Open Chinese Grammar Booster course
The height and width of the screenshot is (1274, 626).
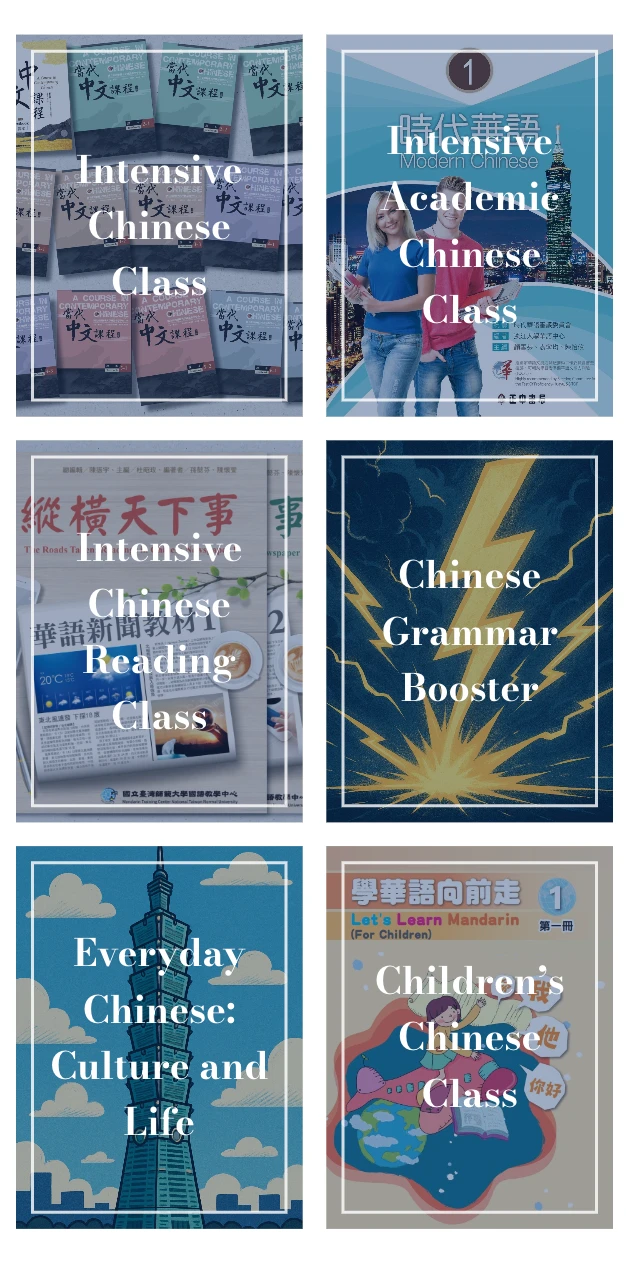(469, 632)
